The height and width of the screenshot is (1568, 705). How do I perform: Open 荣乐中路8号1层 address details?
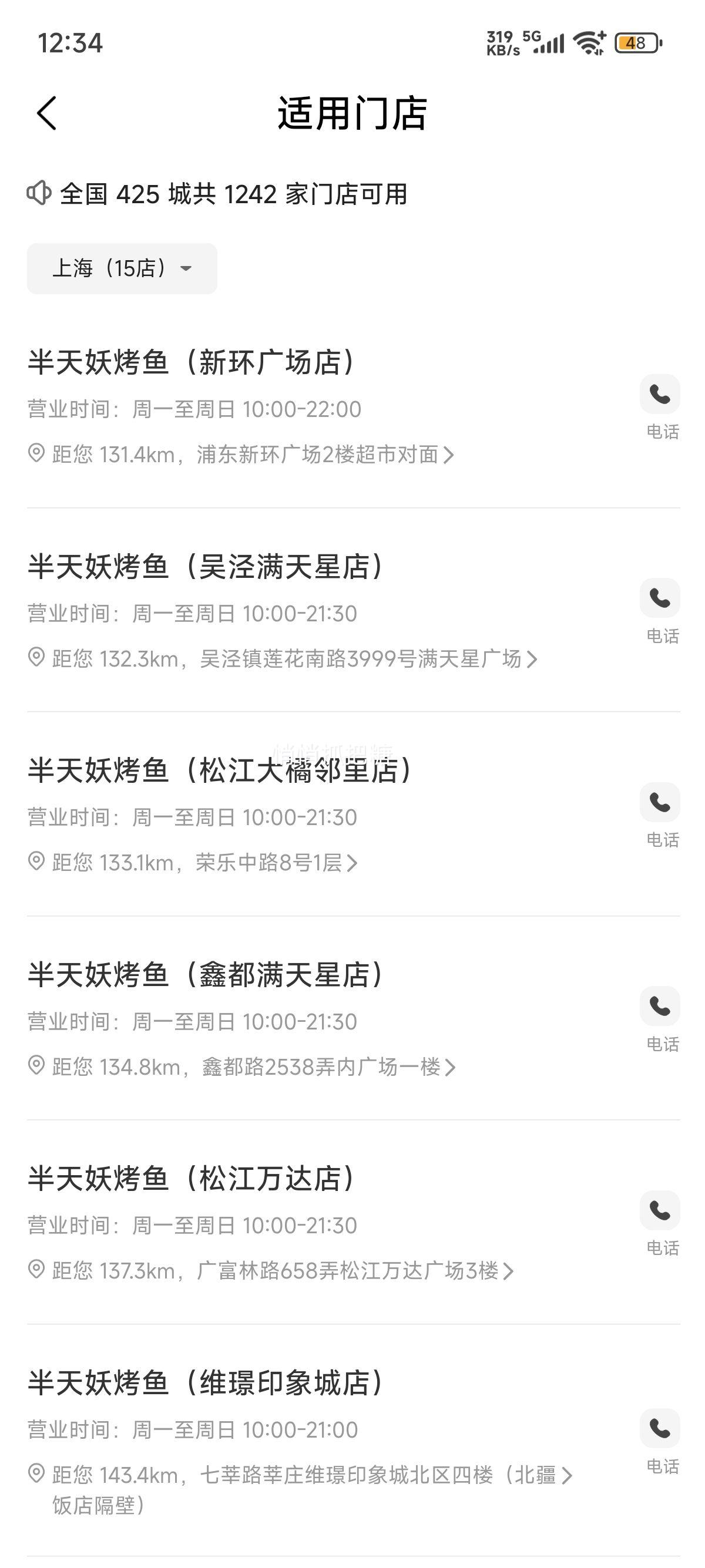click(194, 863)
